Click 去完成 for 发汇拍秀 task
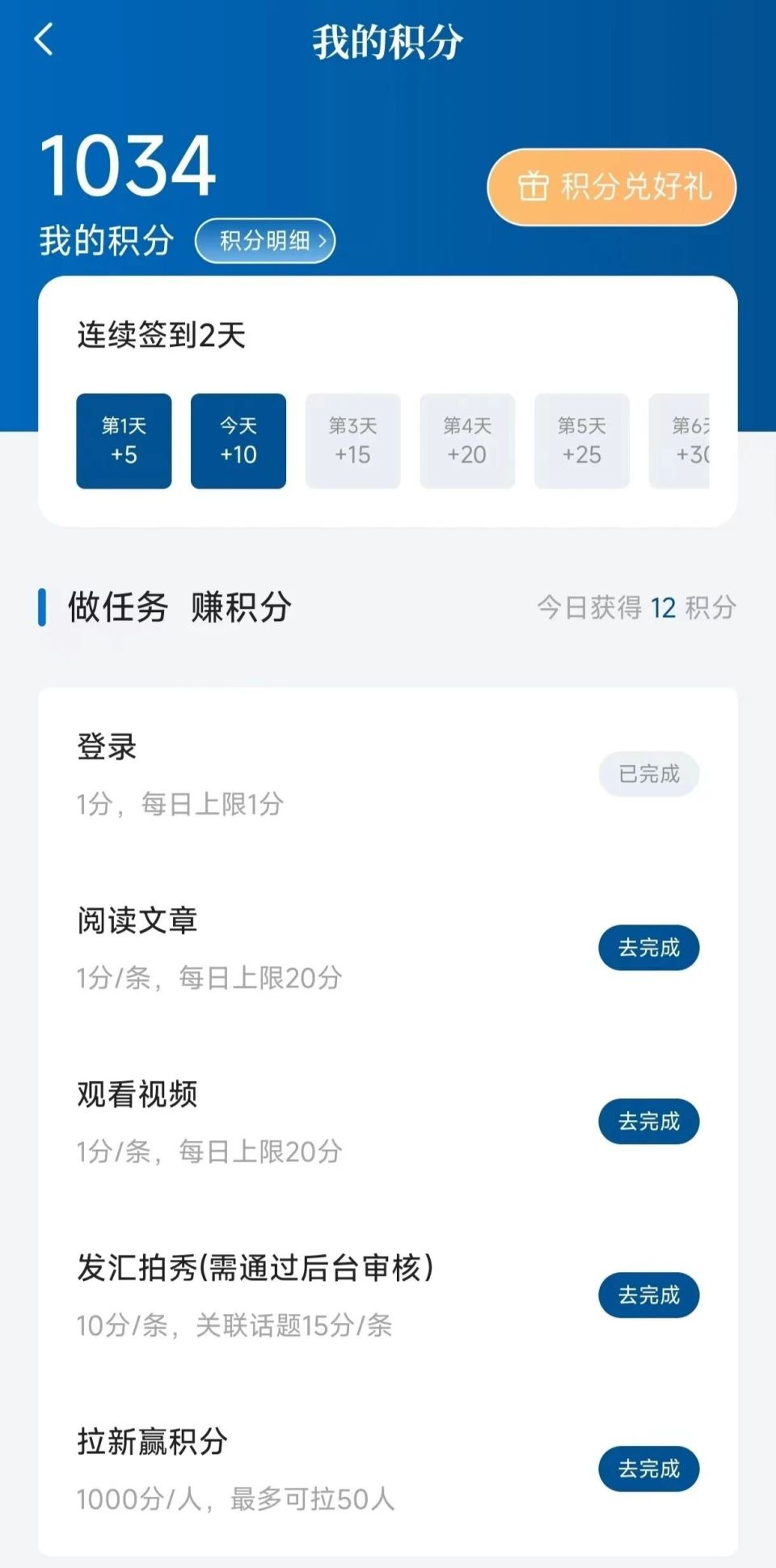 (649, 1295)
